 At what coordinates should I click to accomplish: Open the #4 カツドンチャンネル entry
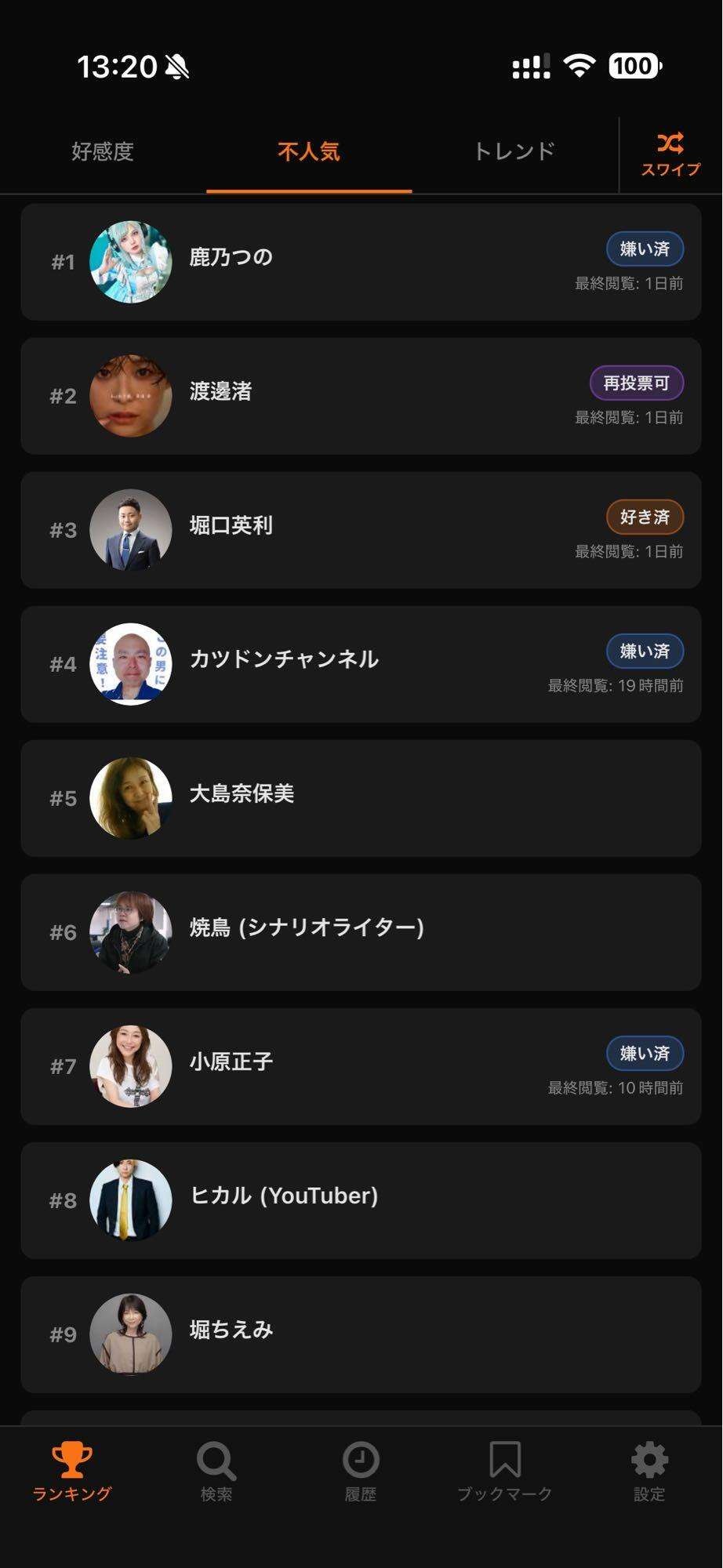pos(361,664)
